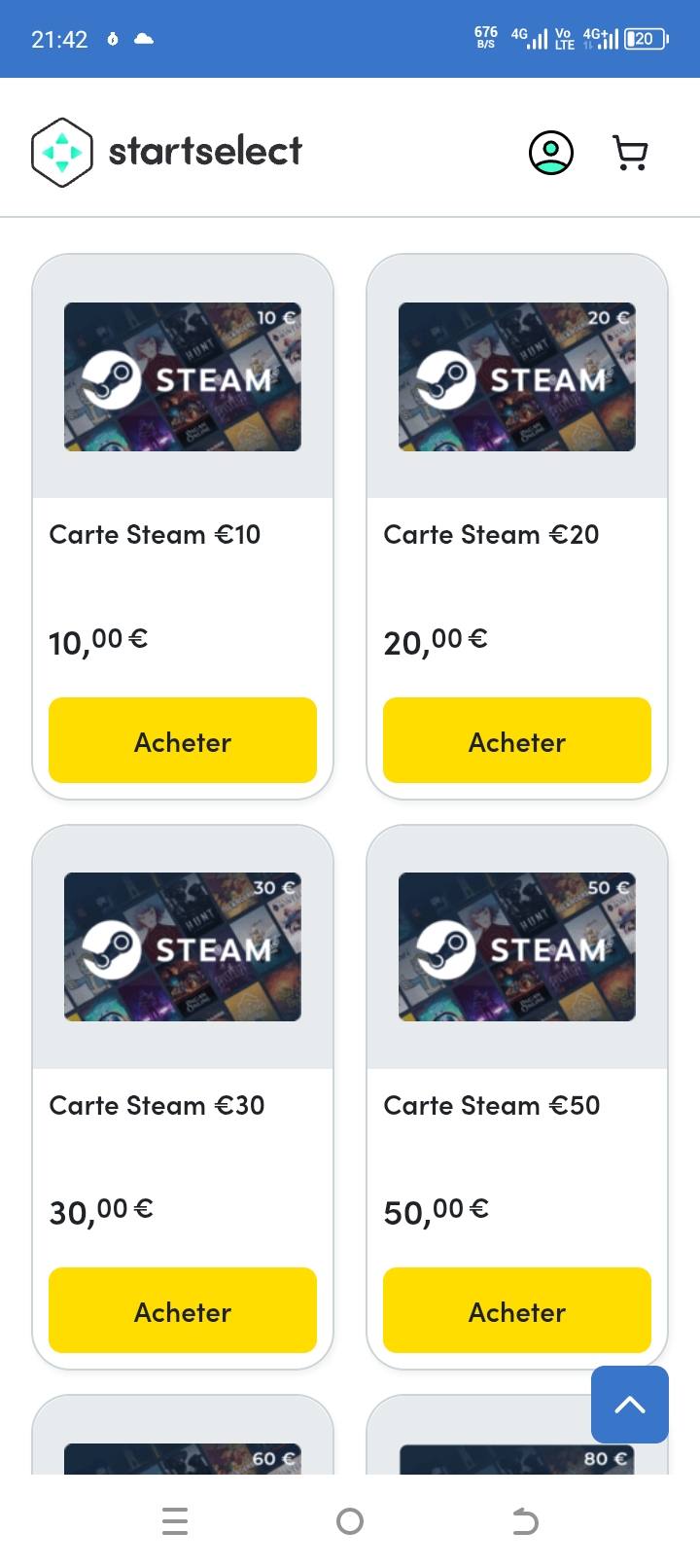Tap Acheter for Carte Steam €10
The height and width of the screenshot is (1568, 700).
[183, 740]
